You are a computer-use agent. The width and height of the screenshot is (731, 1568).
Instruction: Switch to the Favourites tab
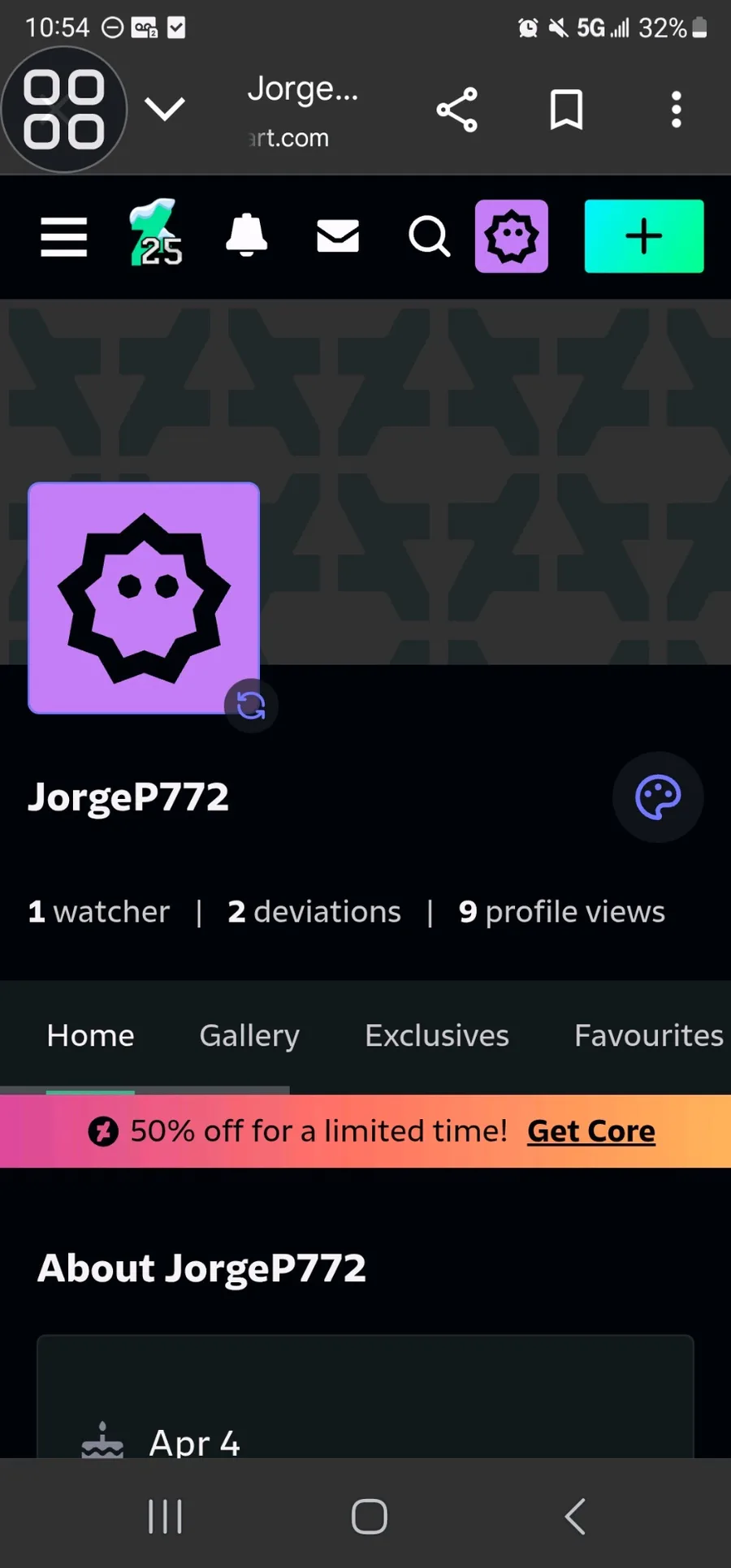pyautogui.click(x=648, y=1035)
